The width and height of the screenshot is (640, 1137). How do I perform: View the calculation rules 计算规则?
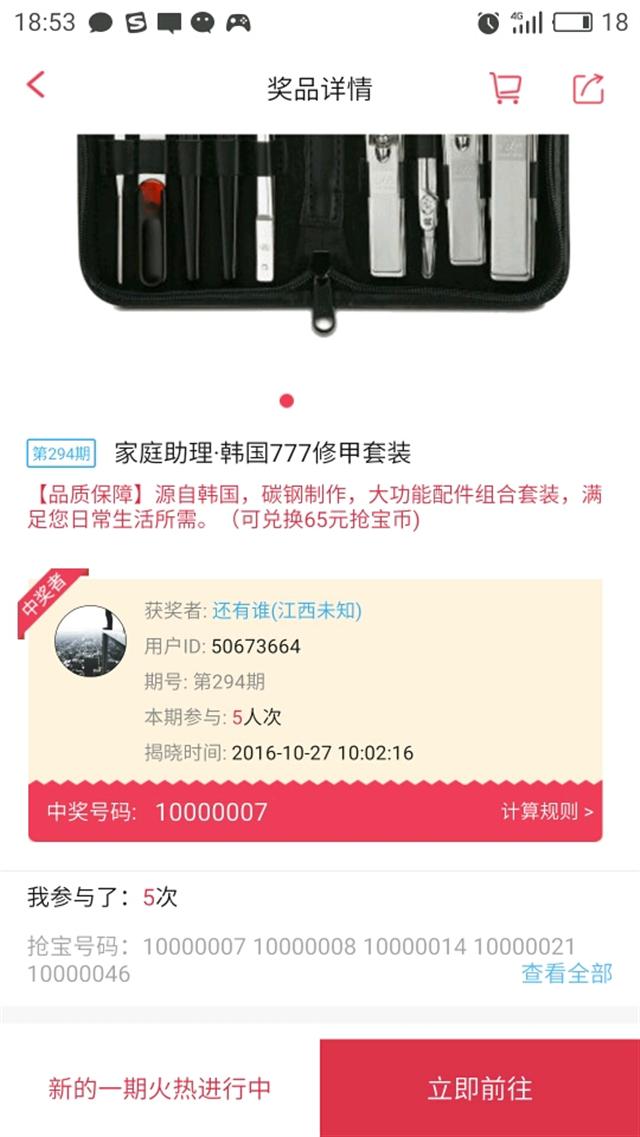(547, 811)
